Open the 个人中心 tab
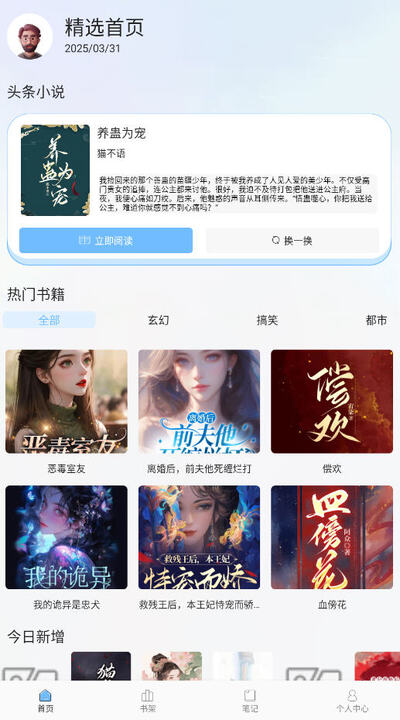The width and height of the screenshot is (400, 720). [352, 701]
